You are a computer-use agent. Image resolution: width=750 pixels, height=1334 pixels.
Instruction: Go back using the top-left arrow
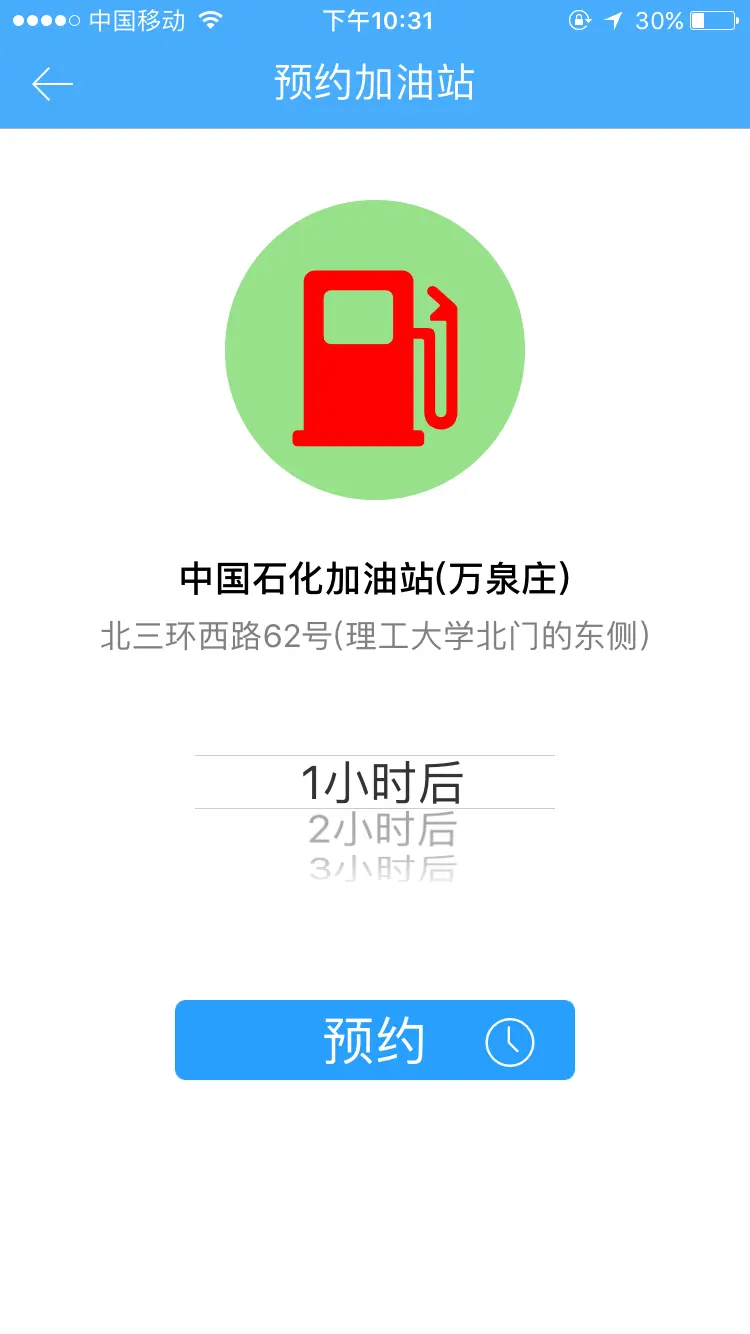52,84
